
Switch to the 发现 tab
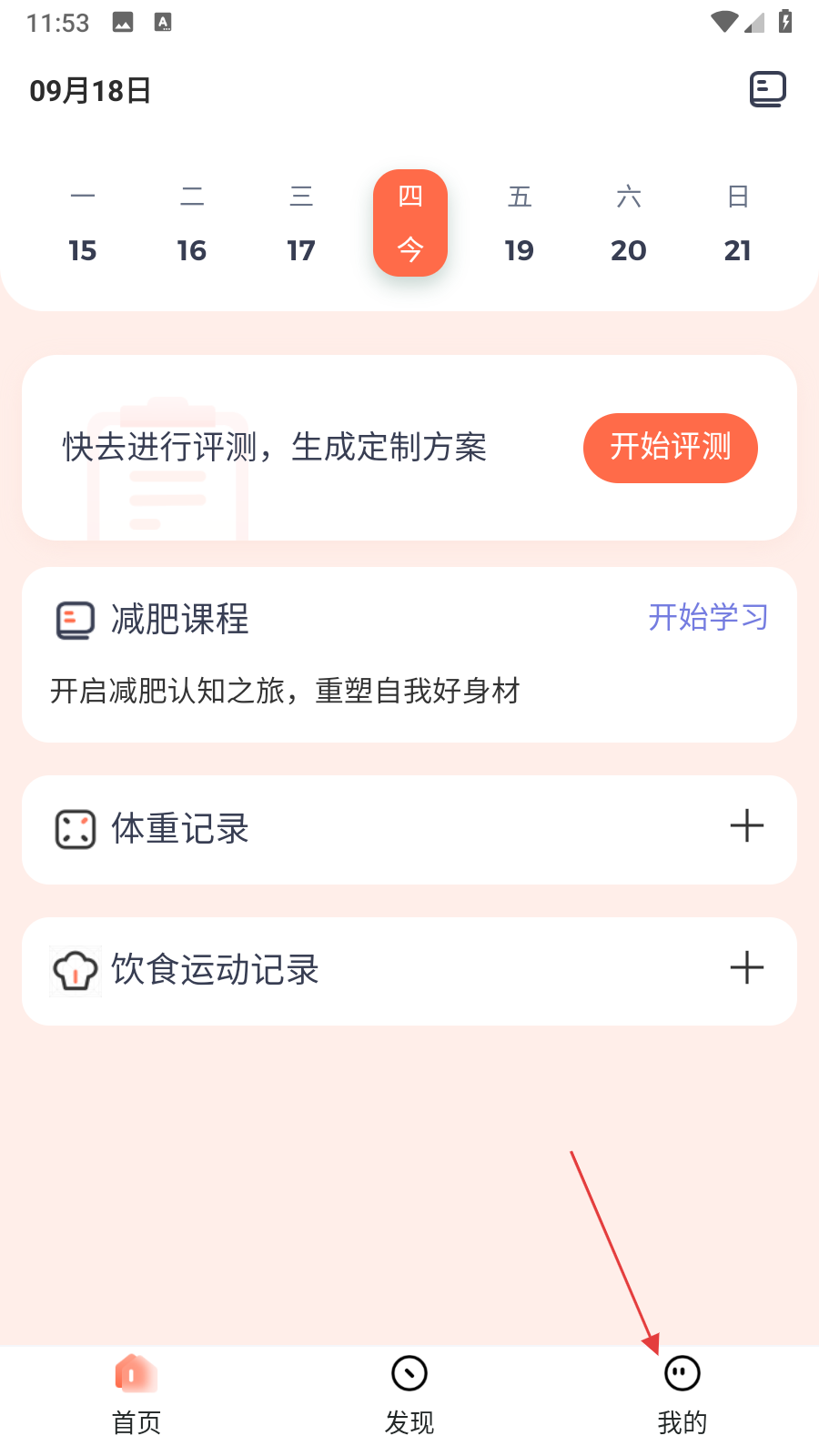[x=409, y=1396]
